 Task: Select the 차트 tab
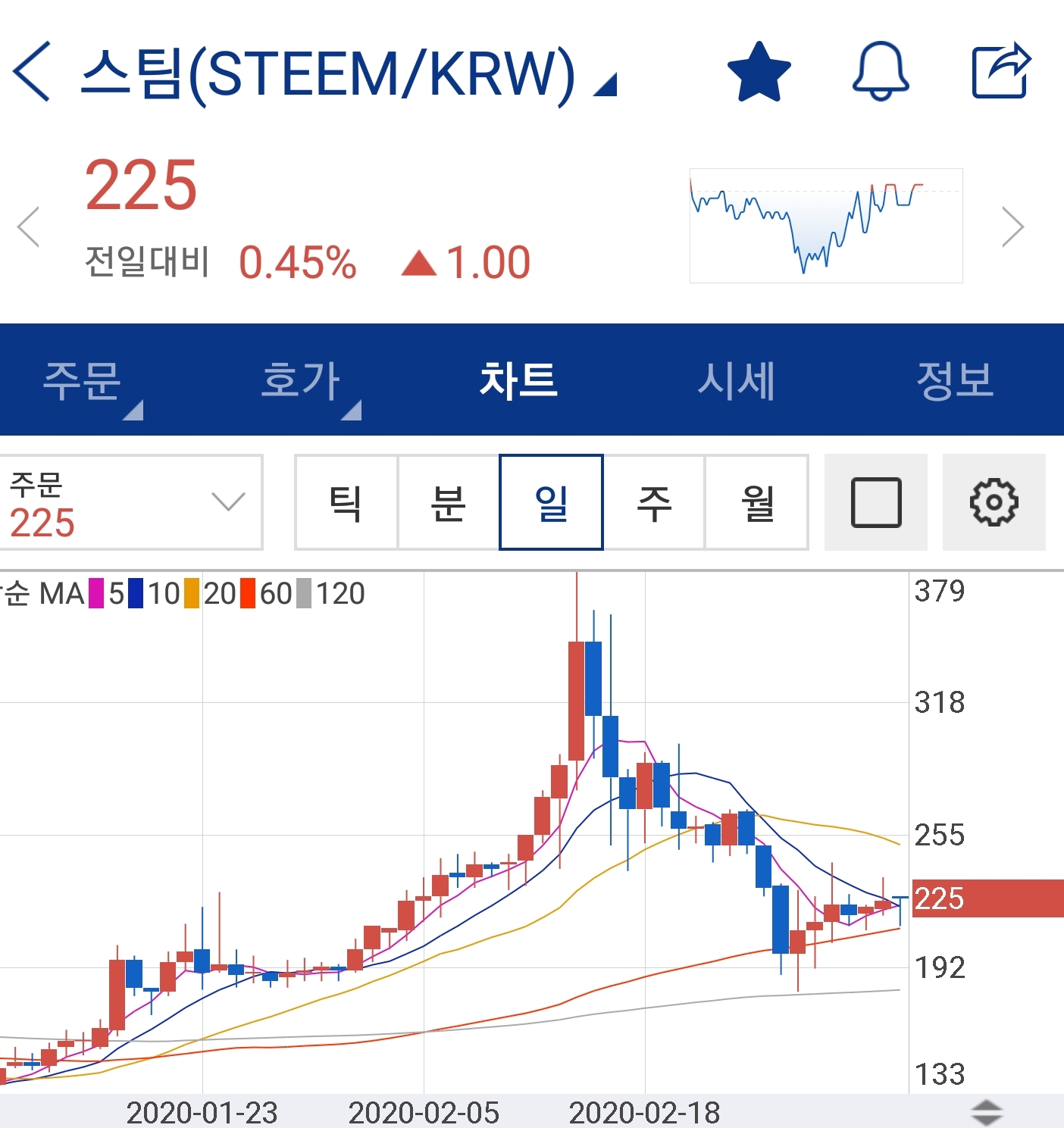tap(518, 380)
